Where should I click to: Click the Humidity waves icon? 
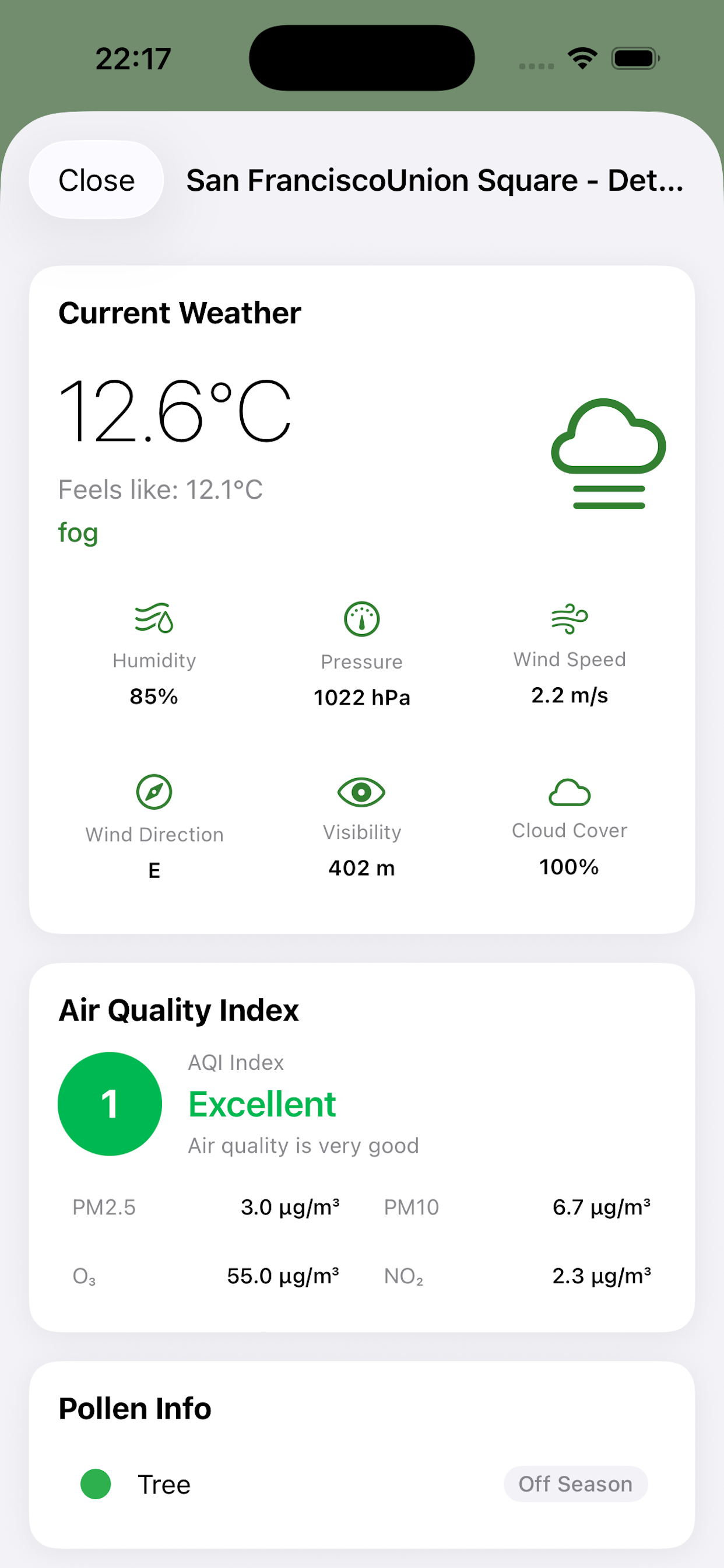(x=154, y=618)
